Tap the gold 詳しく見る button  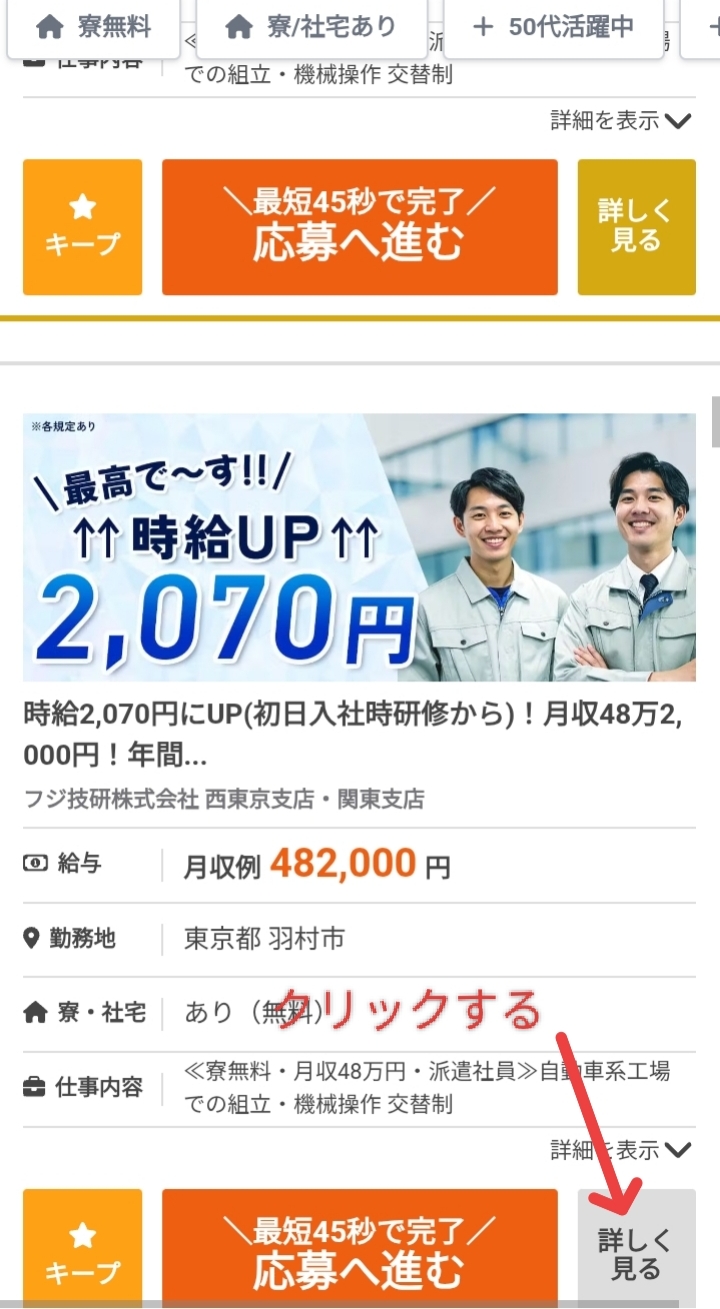(x=636, y=227)
